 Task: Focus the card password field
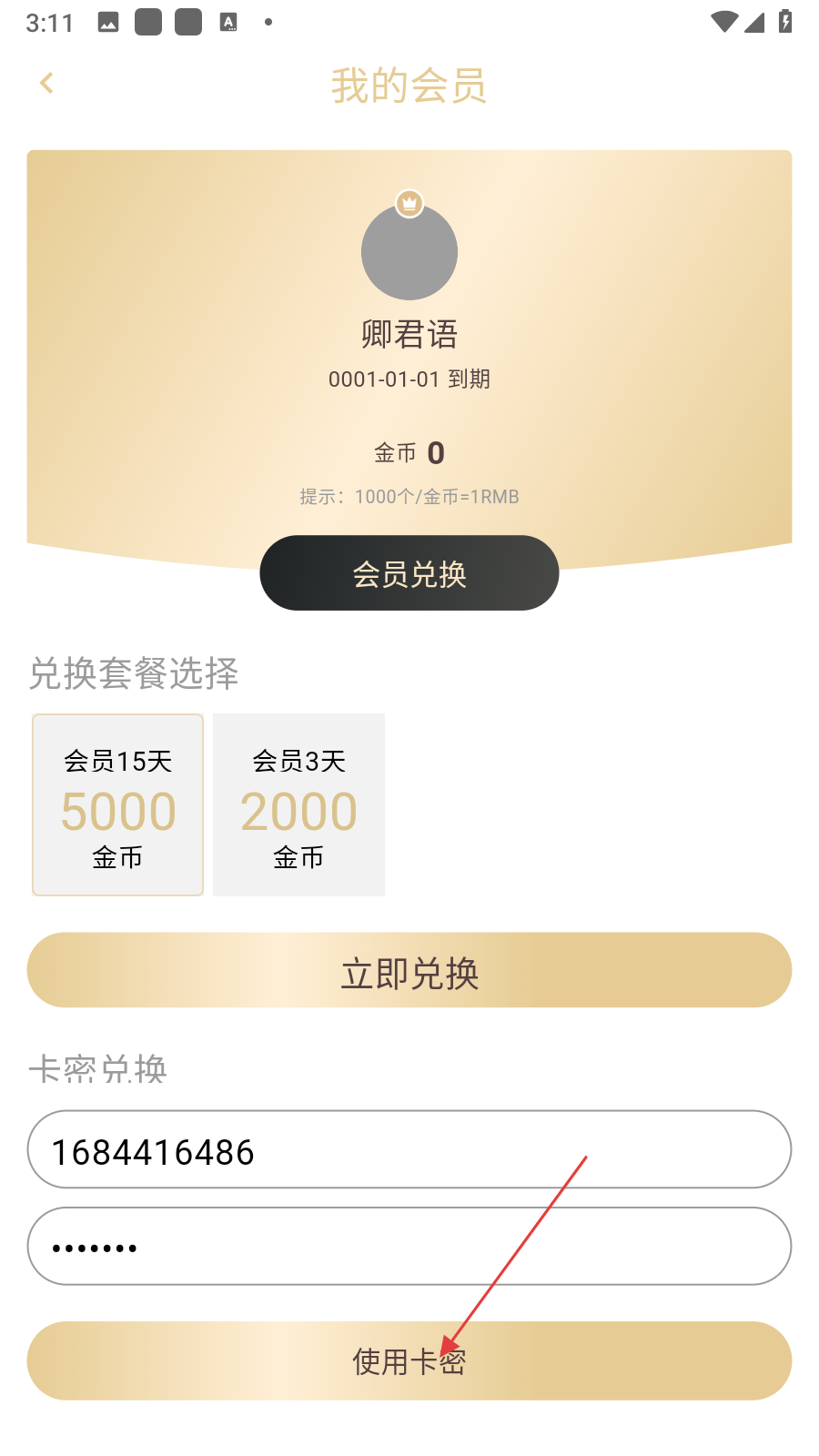[409, 1247]
